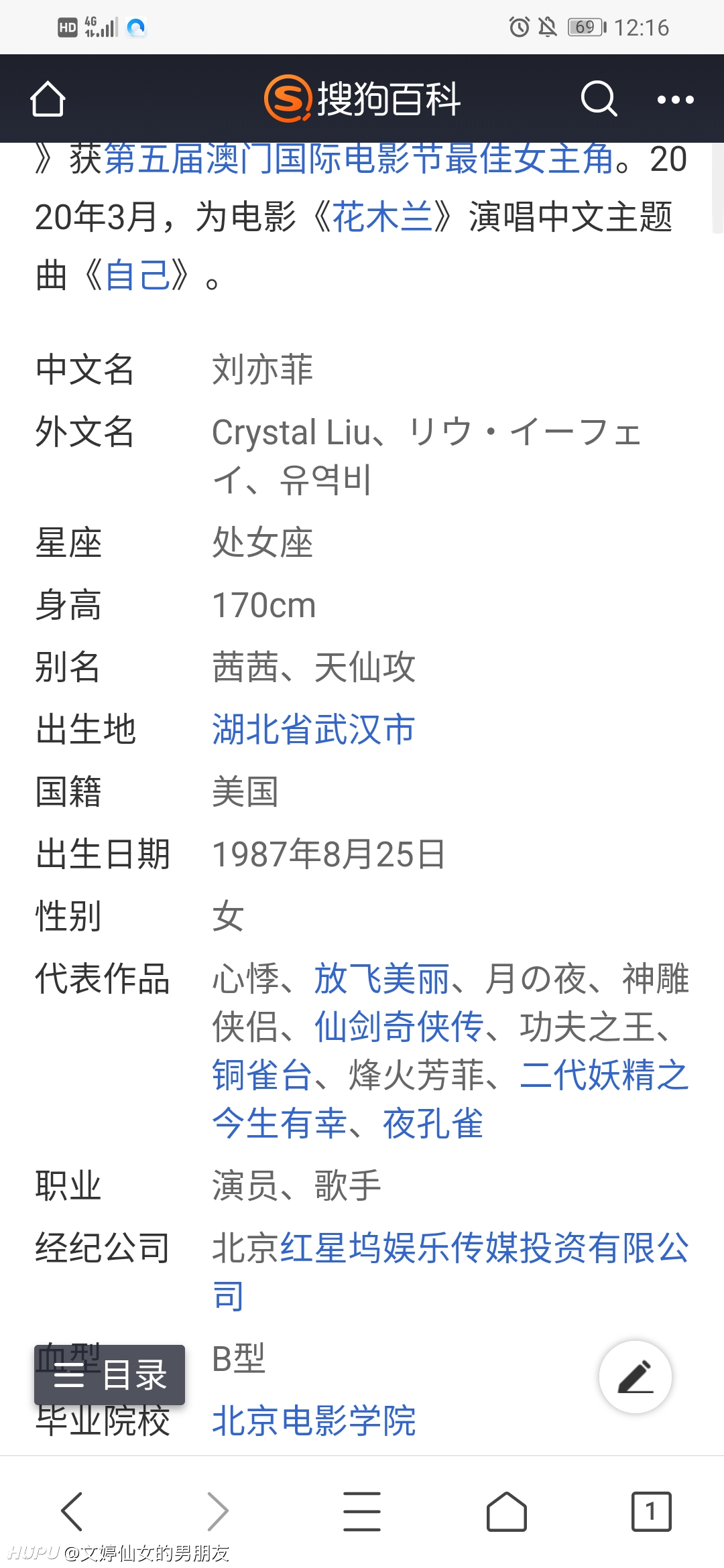
Task: Tap the home icon in Sogou Baike header
Action: tap(48, 99)
